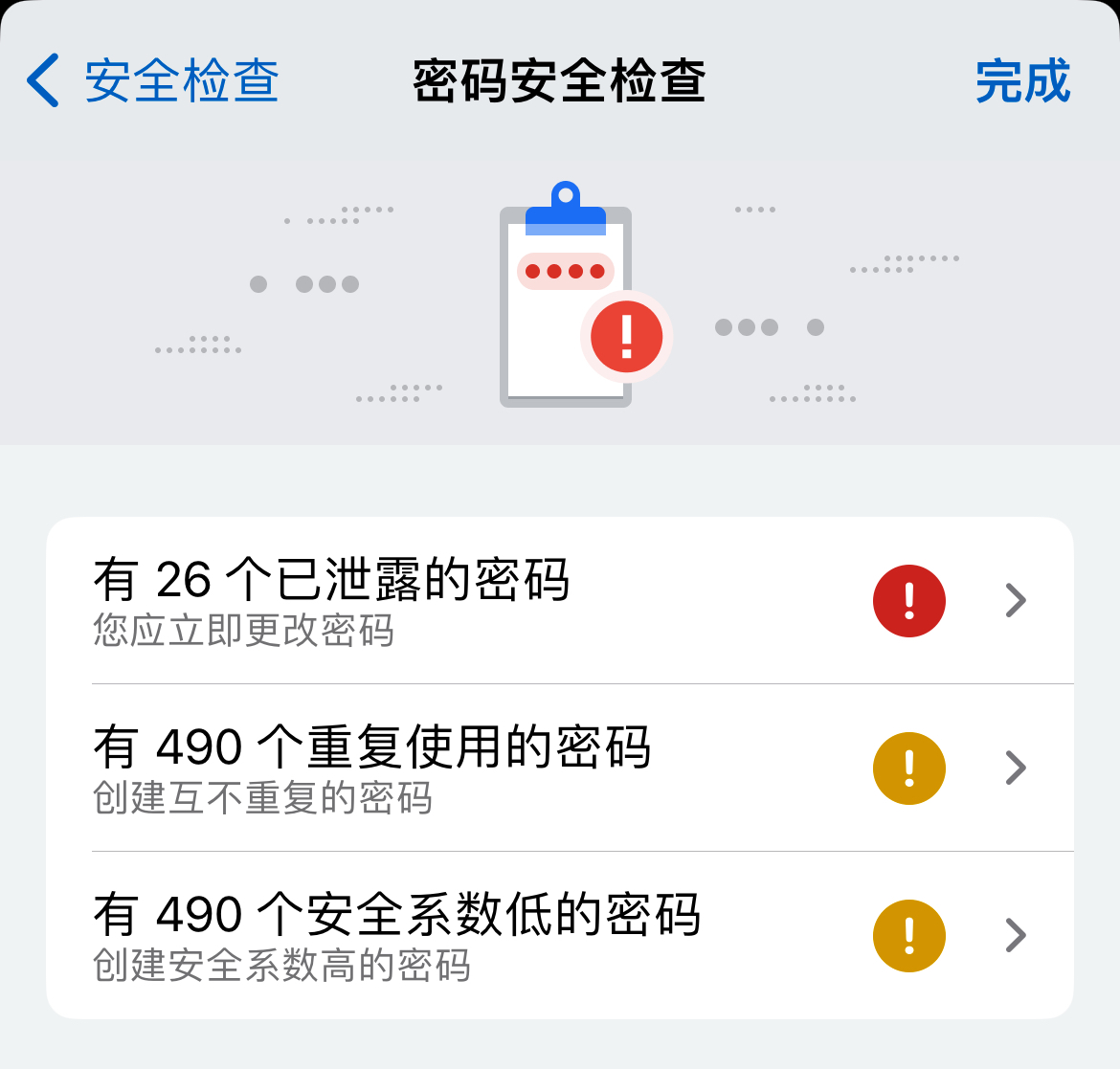
Task: Show the 490 个安全系数低的密码 row
Action: click(559, 936)
